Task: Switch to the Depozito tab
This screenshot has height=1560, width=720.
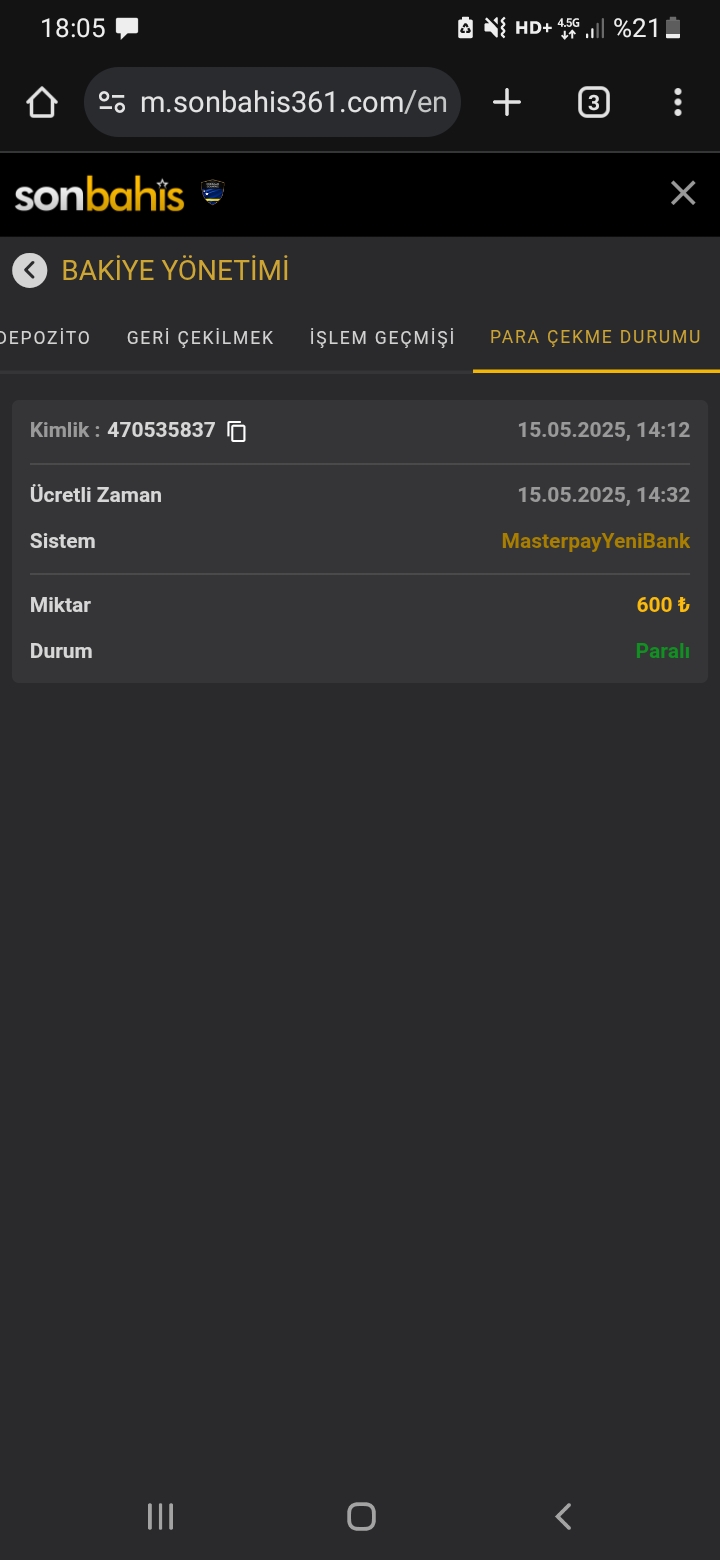Action: pos(45,338)
